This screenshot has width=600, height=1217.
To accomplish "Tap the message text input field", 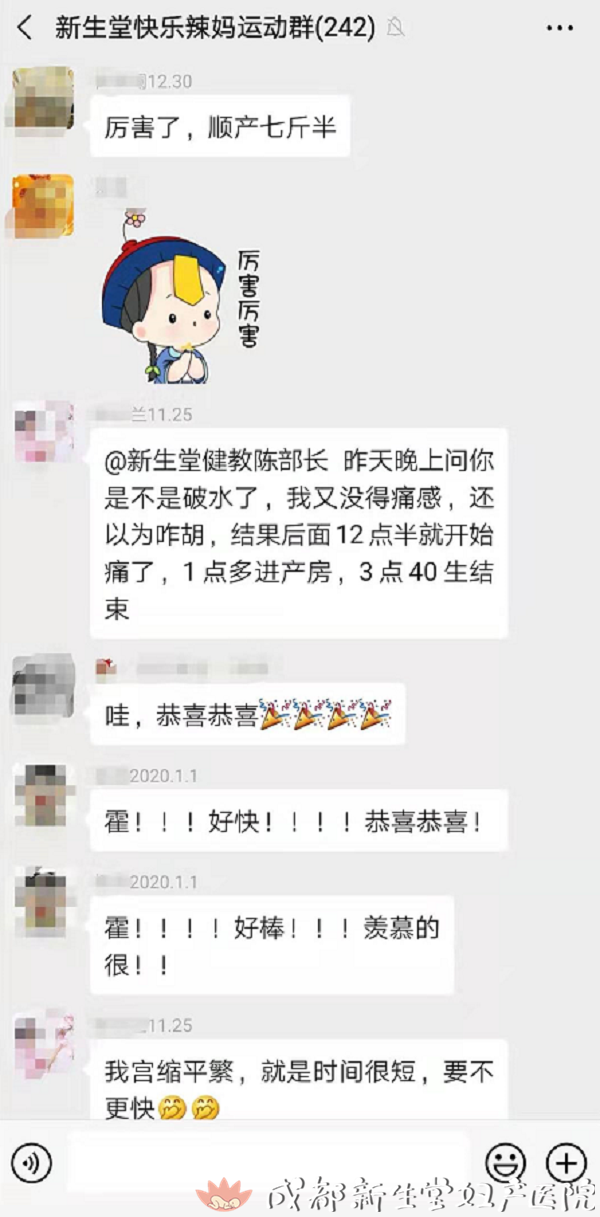I will click(x=268, y=1162).
